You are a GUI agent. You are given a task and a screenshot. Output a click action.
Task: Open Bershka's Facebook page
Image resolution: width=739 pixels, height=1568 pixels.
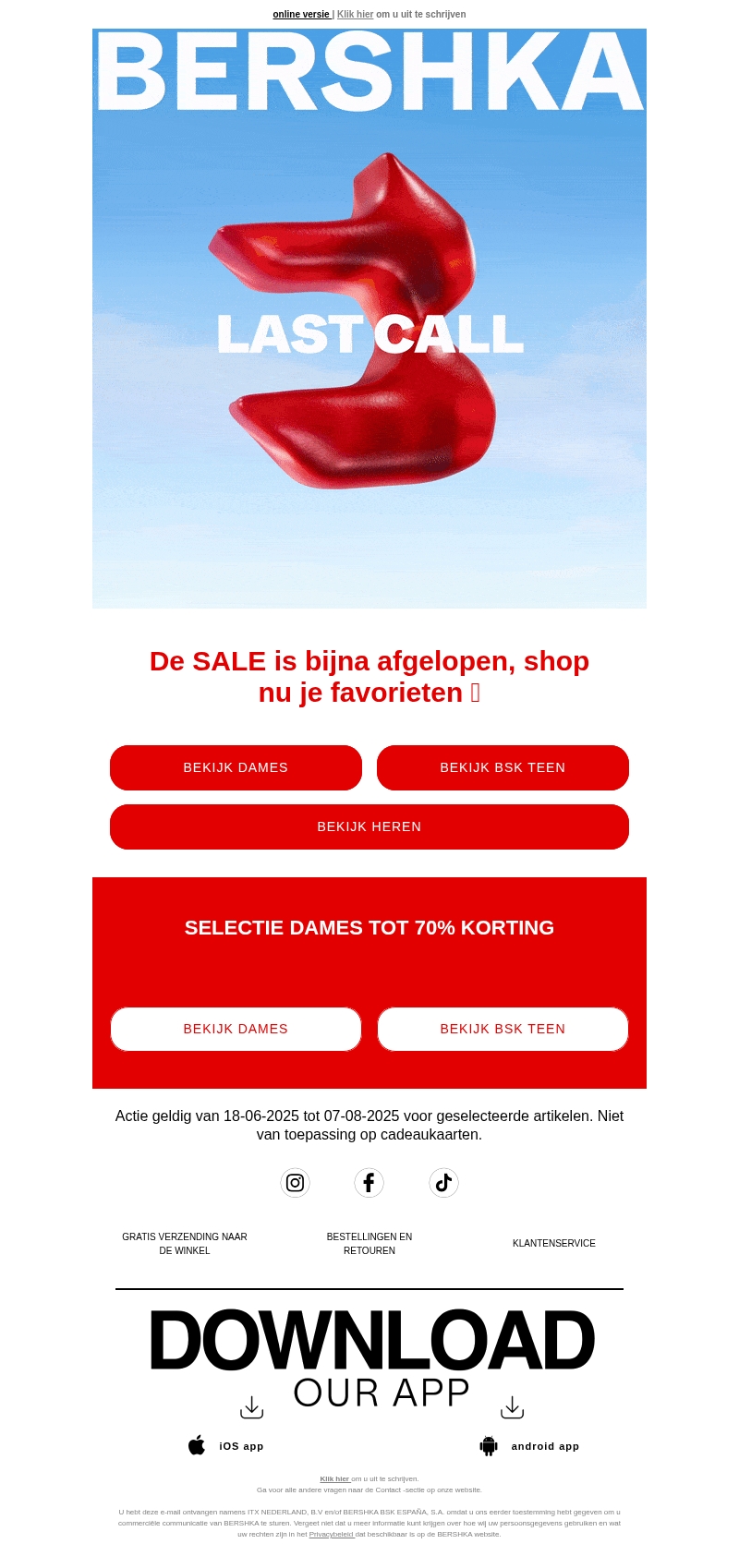pyautogui.click(x=369, y=1183)
